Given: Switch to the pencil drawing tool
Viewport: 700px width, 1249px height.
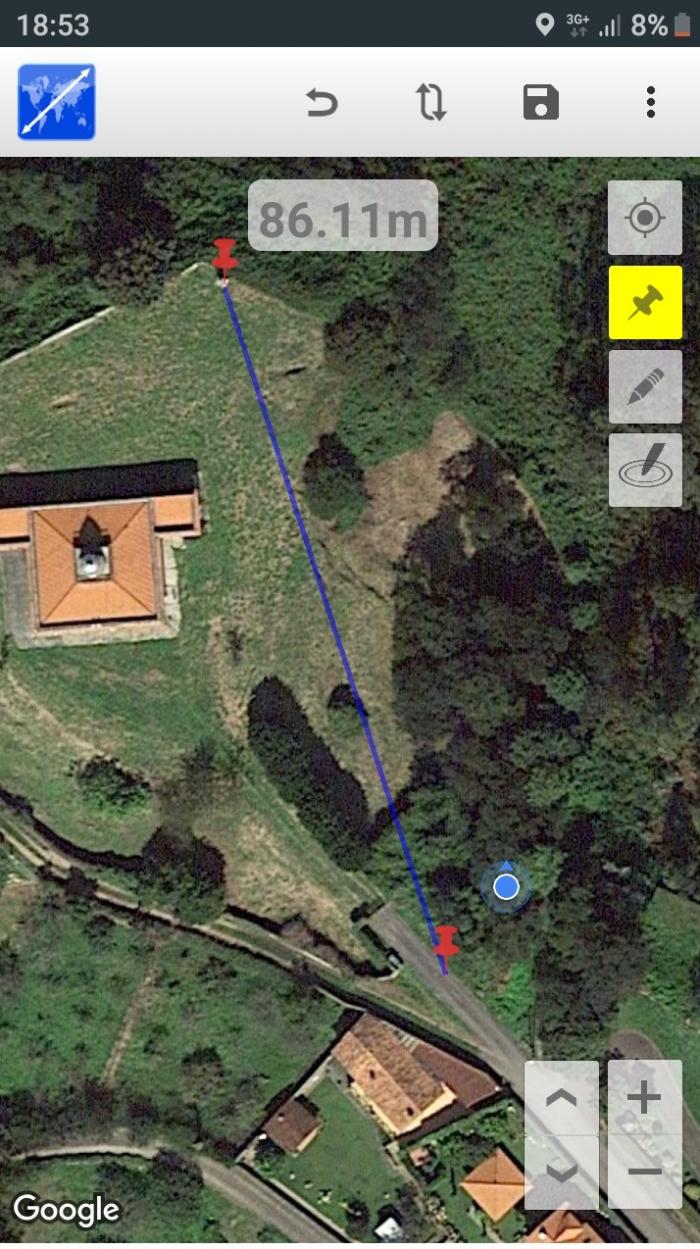Looking at the screenshot, I should (645, 387).
